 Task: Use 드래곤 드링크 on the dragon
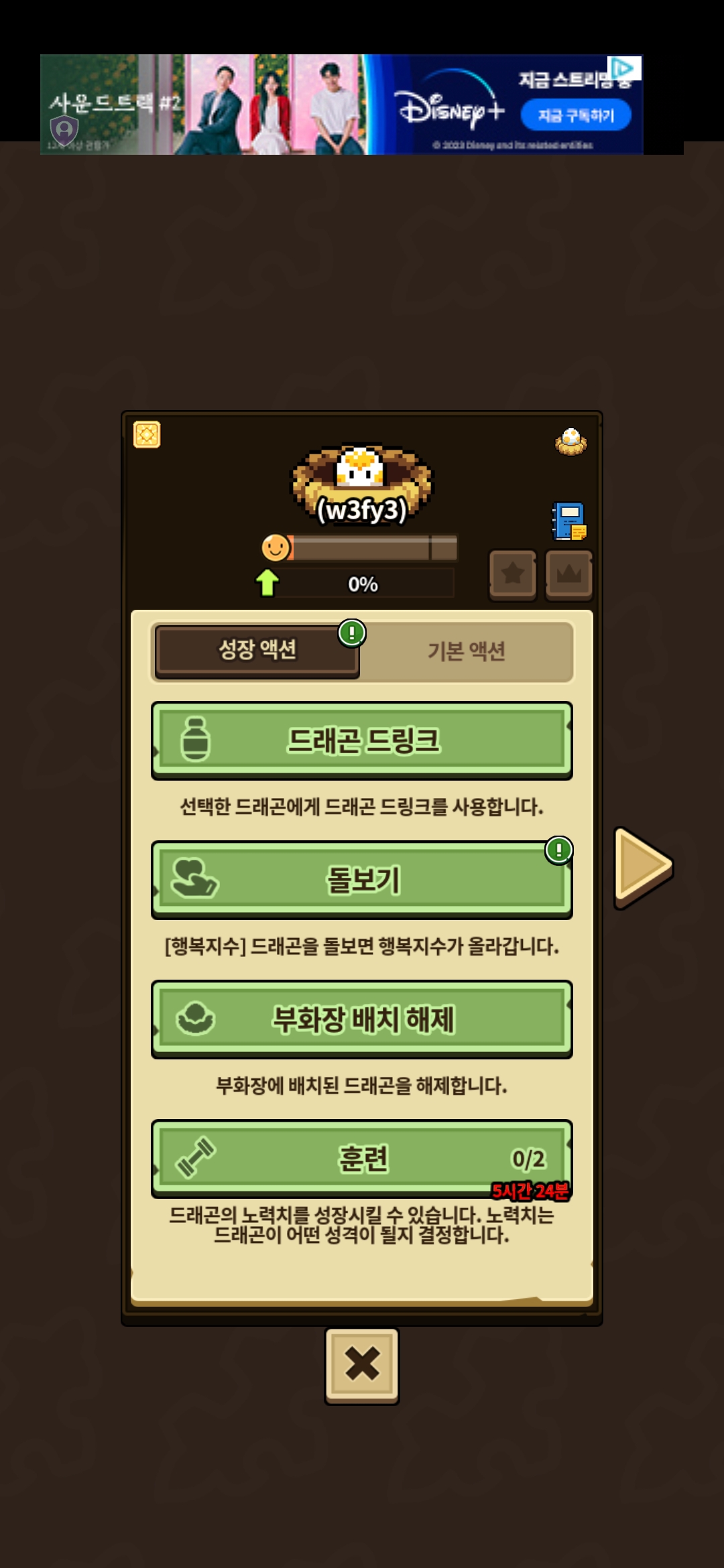point(362,740)
